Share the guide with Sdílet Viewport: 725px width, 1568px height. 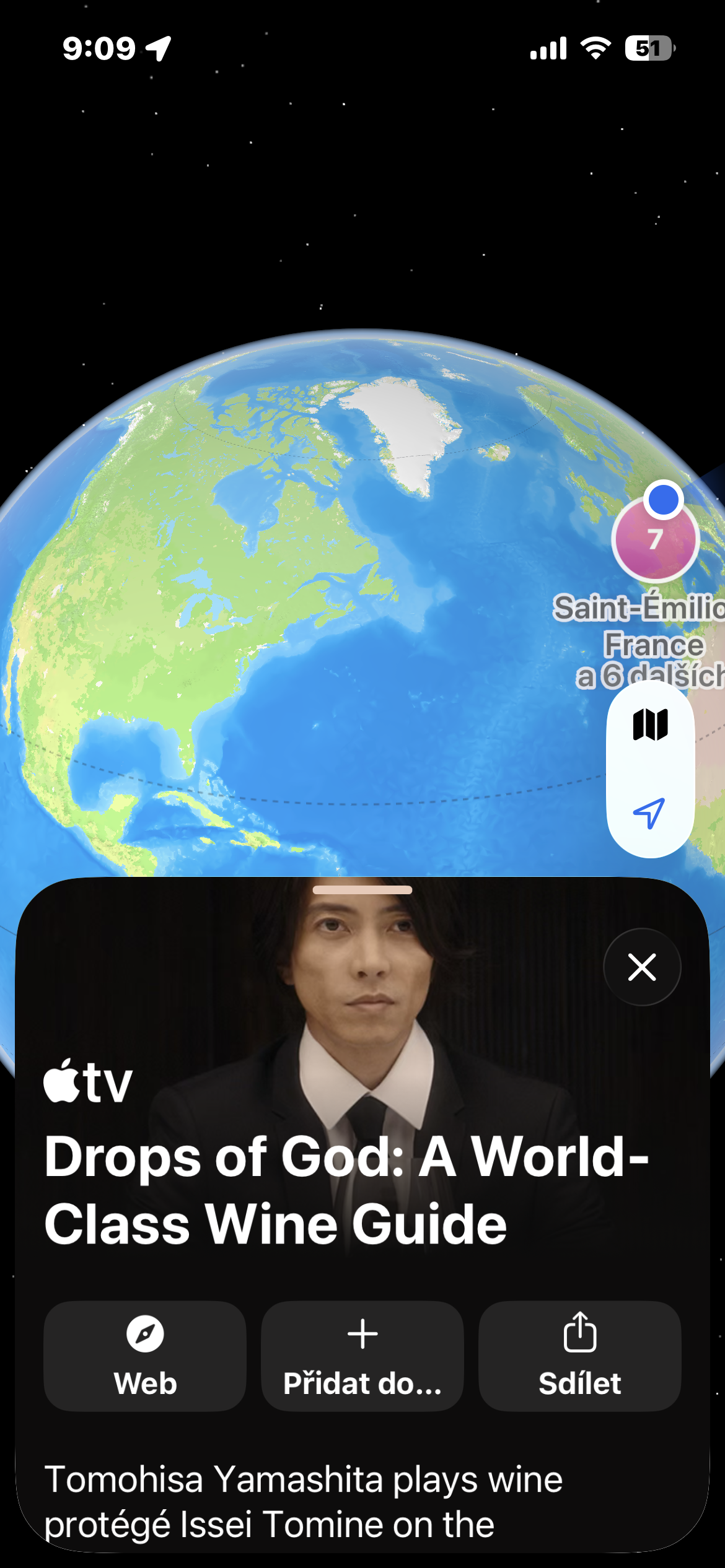(579, 1356)
